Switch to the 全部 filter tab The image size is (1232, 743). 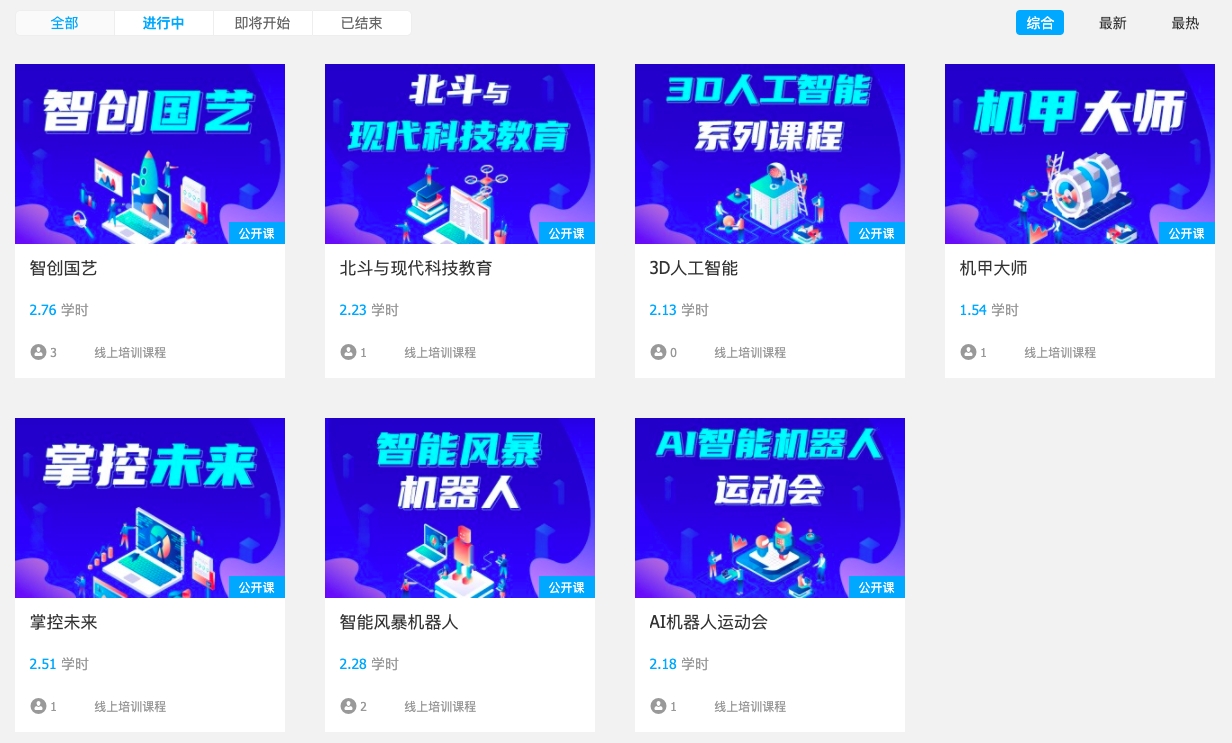point(65,23)
